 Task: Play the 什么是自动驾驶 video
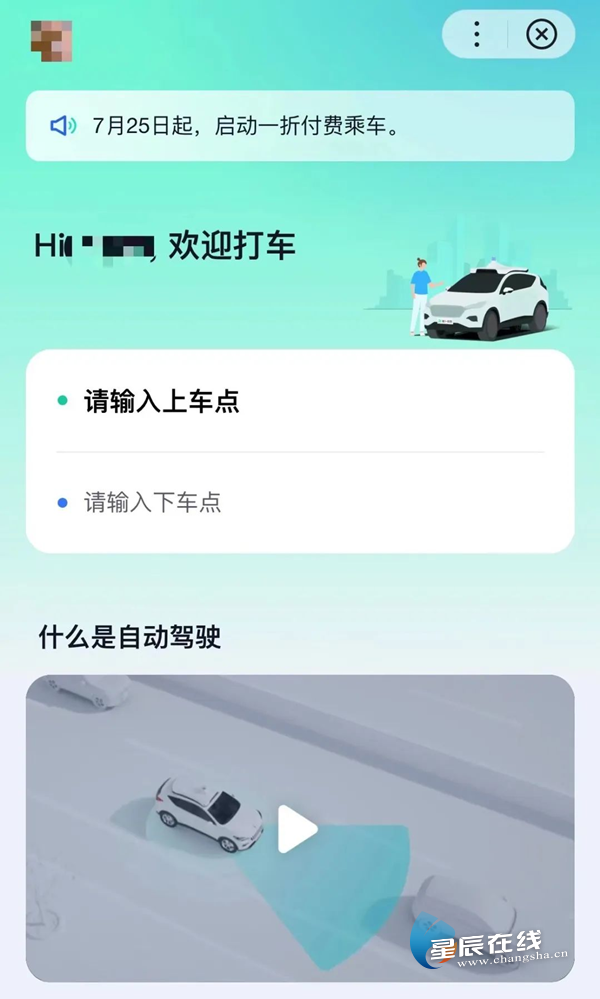click(x=296, y=828)
